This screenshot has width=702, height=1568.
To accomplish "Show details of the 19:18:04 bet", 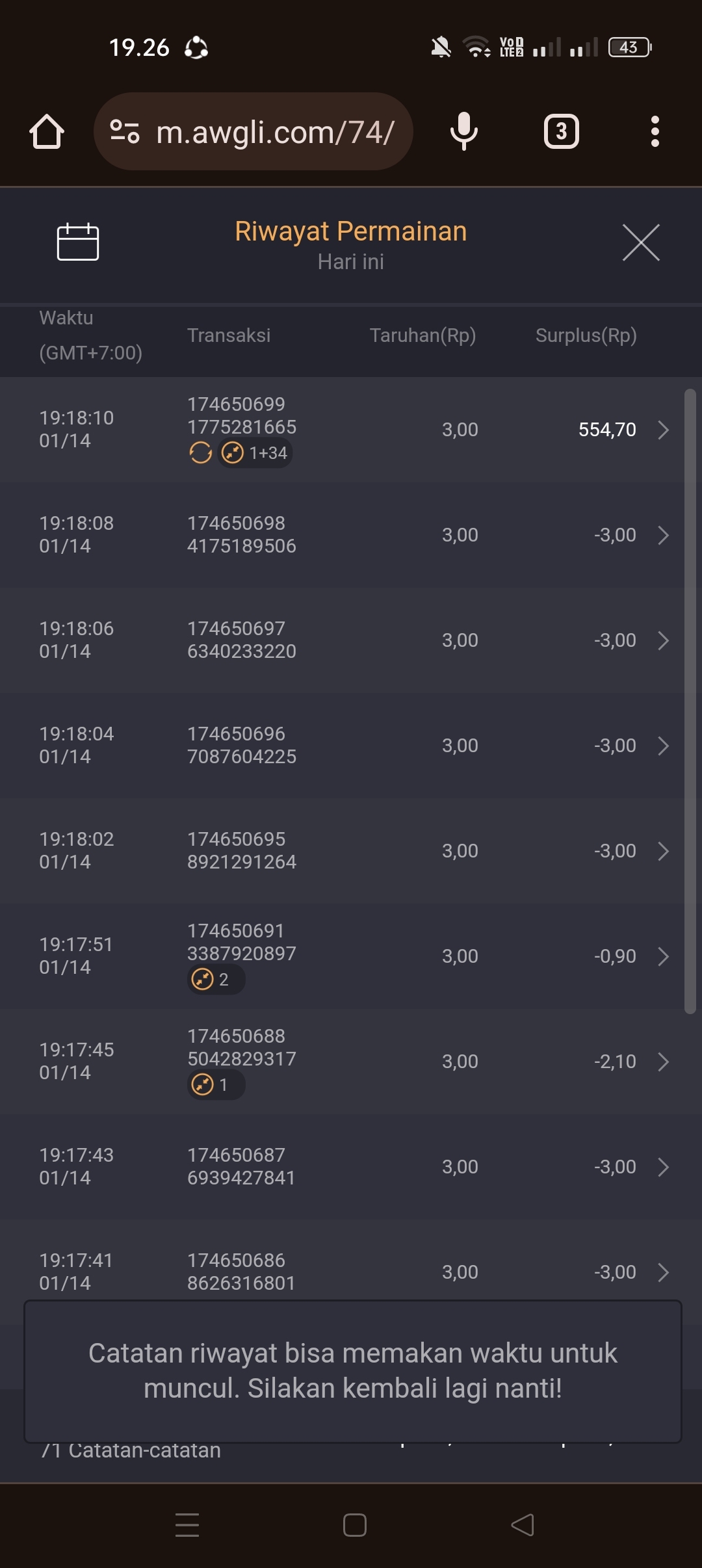I will [662, 746].
